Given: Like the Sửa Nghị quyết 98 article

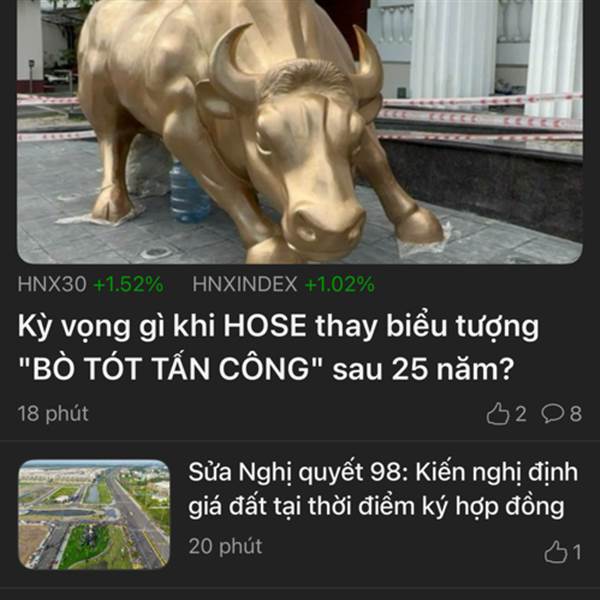Looking at the screenshot, I should pos(562,552).
